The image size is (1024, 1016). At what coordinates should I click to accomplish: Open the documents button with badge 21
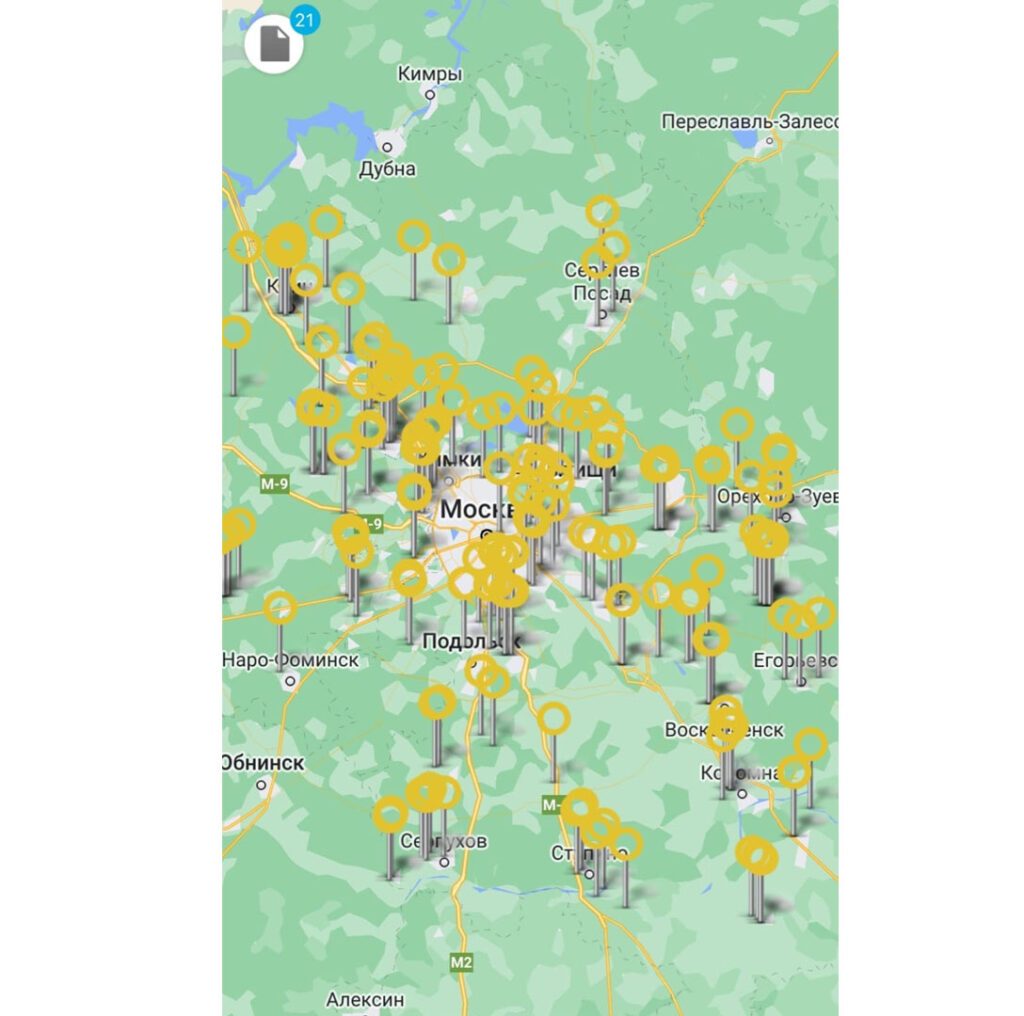tap(274, 45)
